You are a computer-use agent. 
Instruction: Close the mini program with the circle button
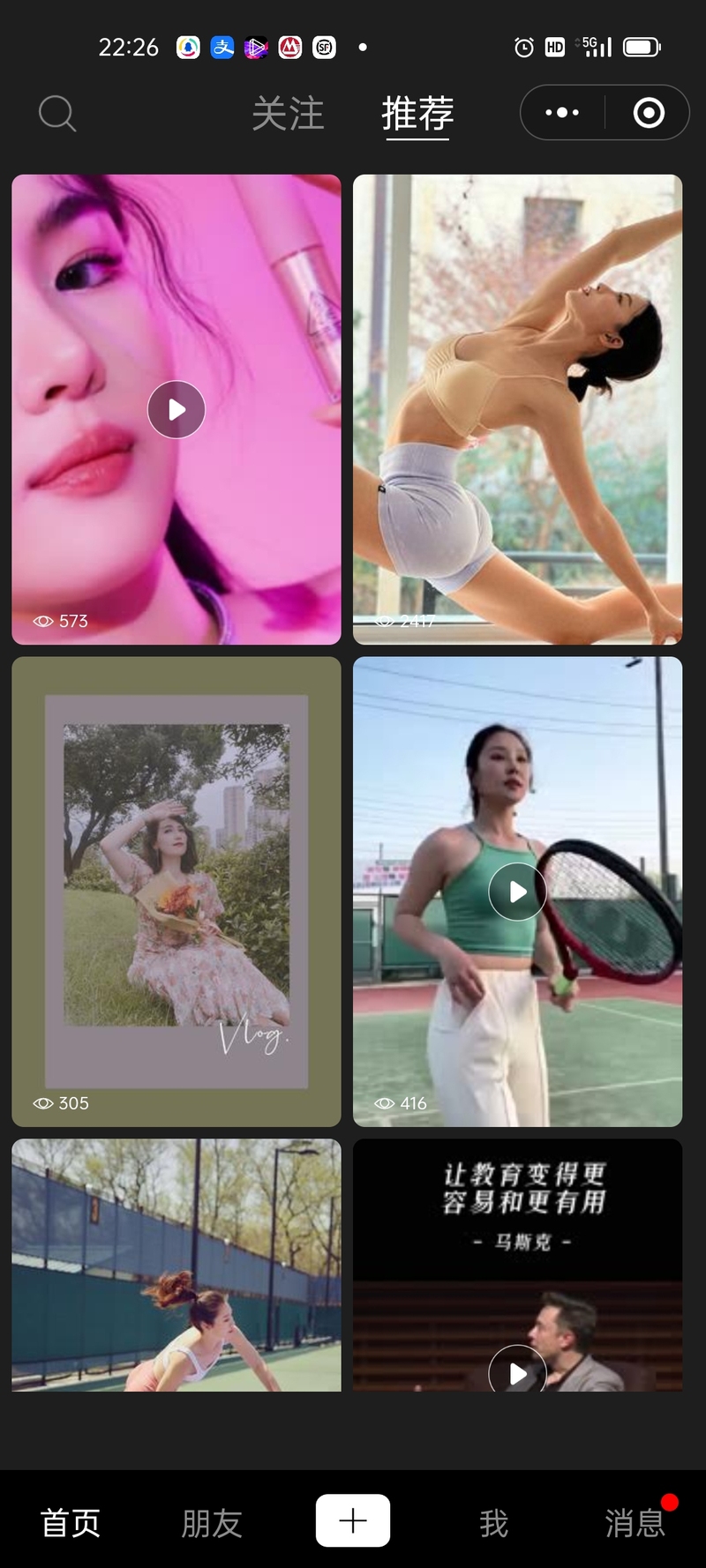click(x=649, y=113)
